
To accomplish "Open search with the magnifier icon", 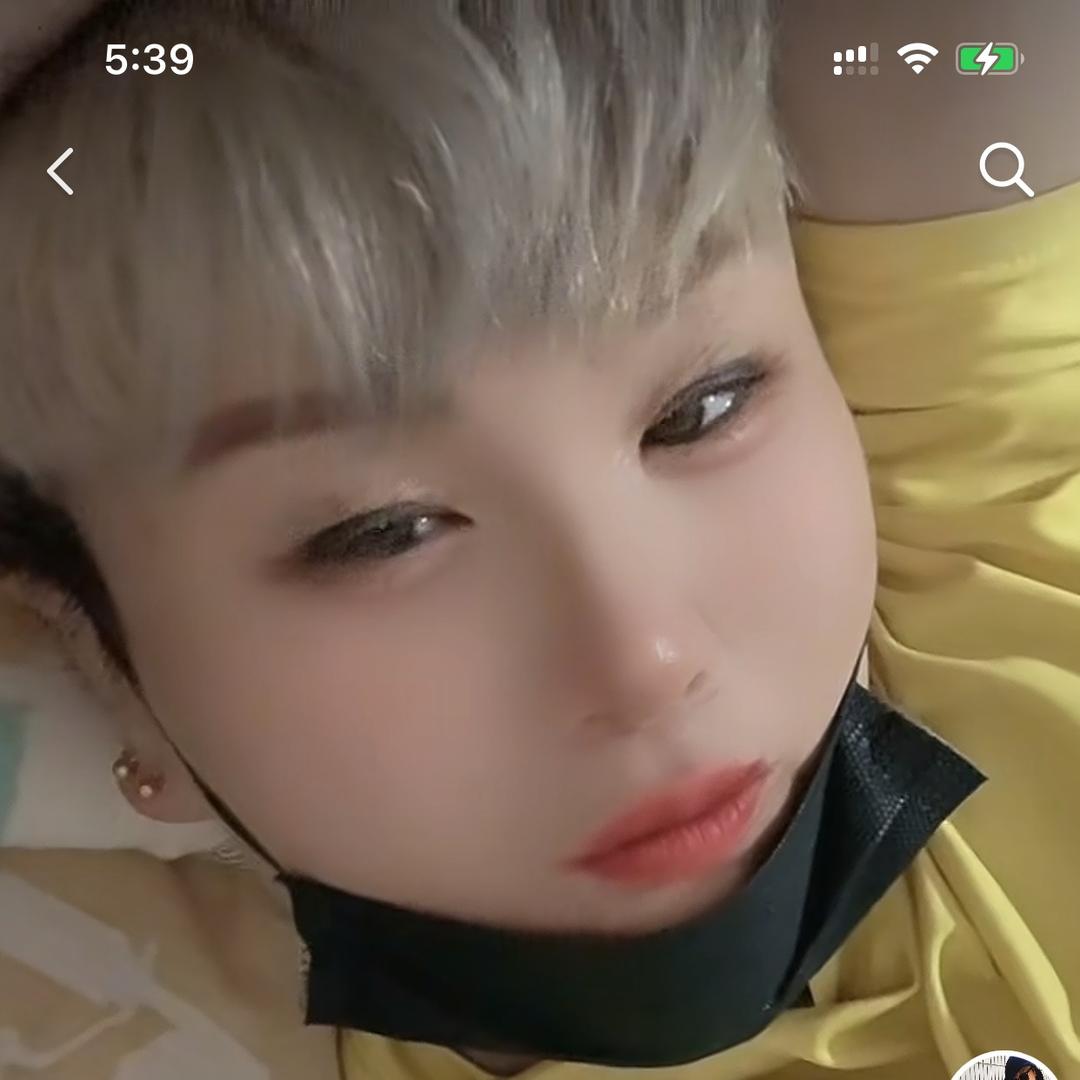I will [x=1004, y=169].
